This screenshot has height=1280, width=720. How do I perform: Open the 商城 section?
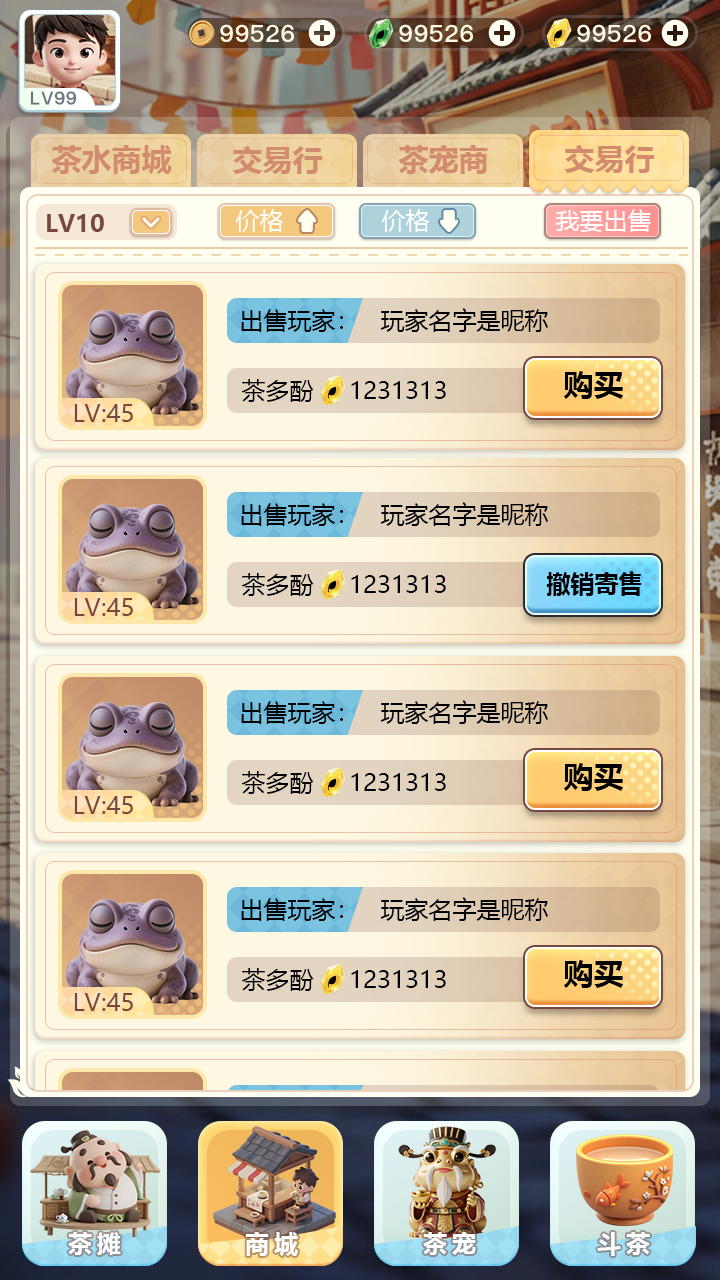[270, 1193]
